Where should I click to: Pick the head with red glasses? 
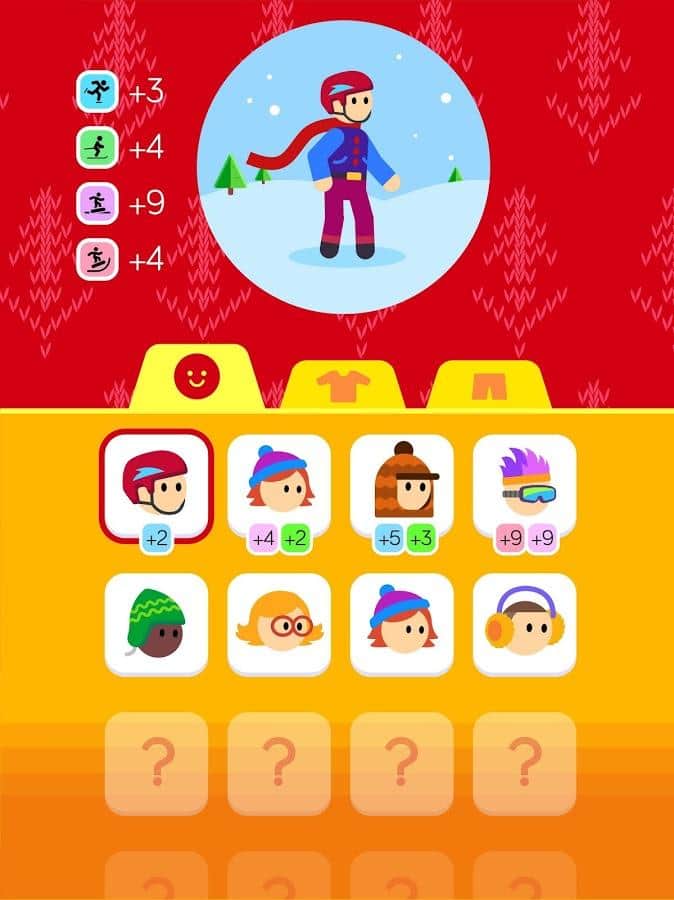279,624
